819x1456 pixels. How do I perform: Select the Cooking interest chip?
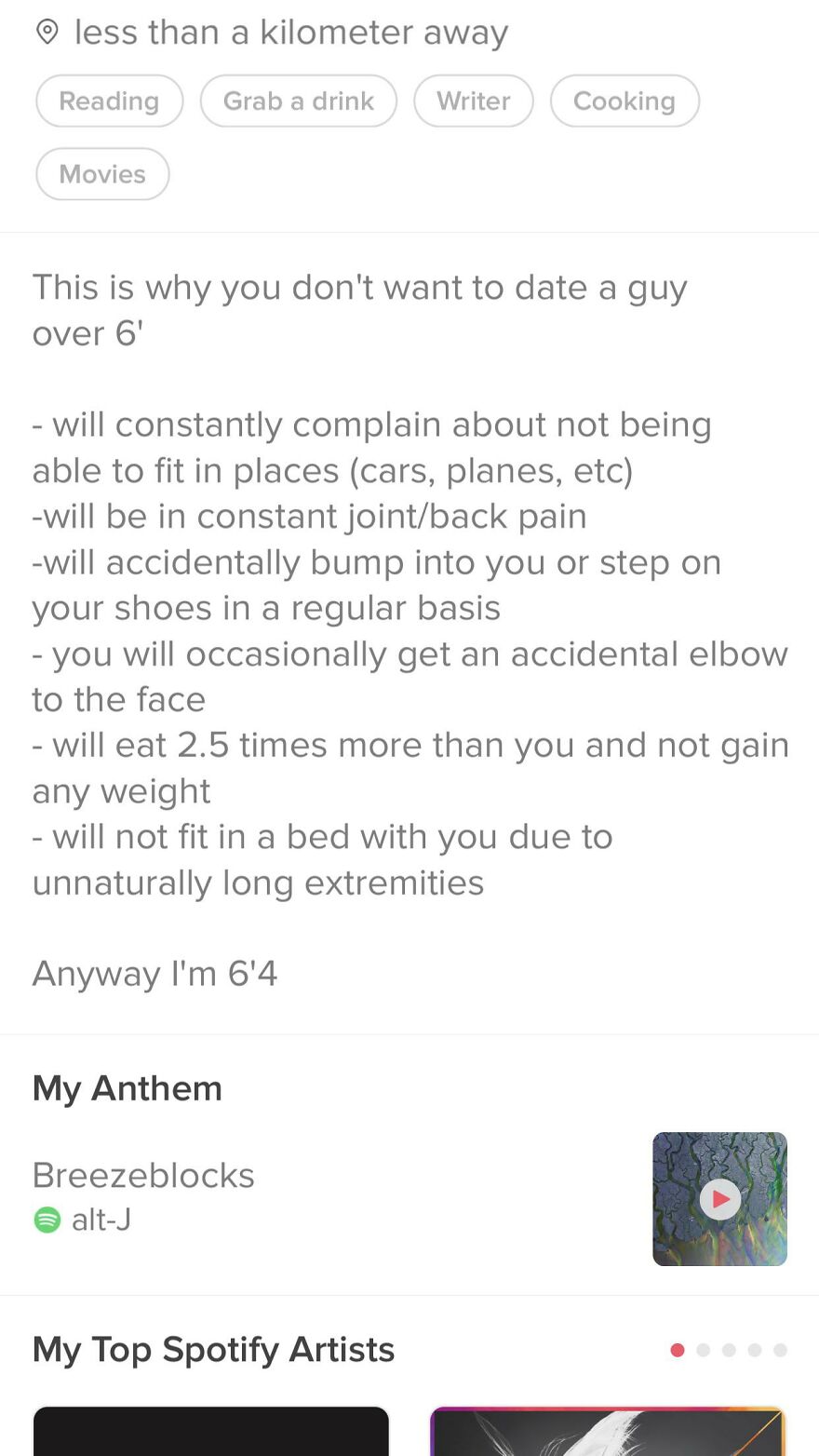click(624, 101)
